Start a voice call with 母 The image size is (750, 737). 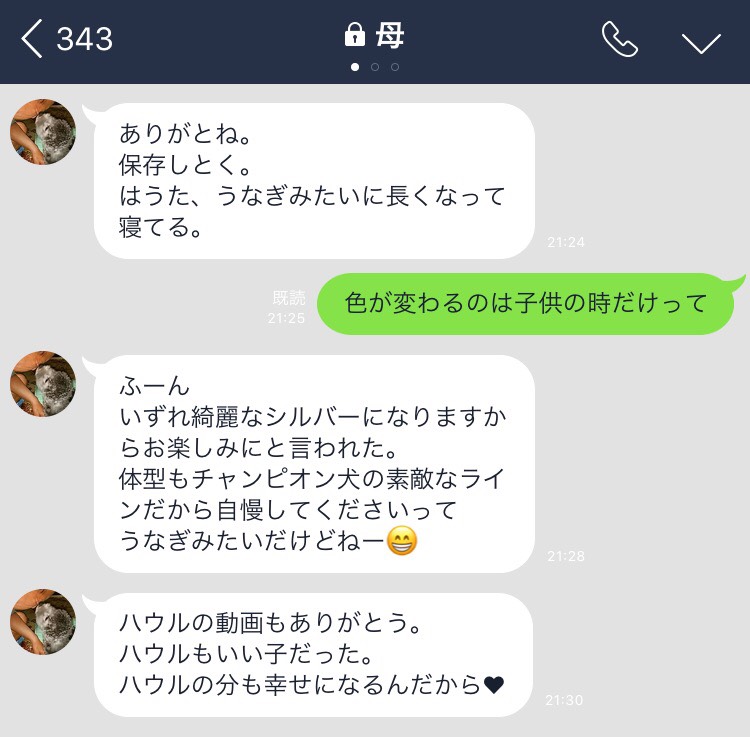(x=619, y=40)
